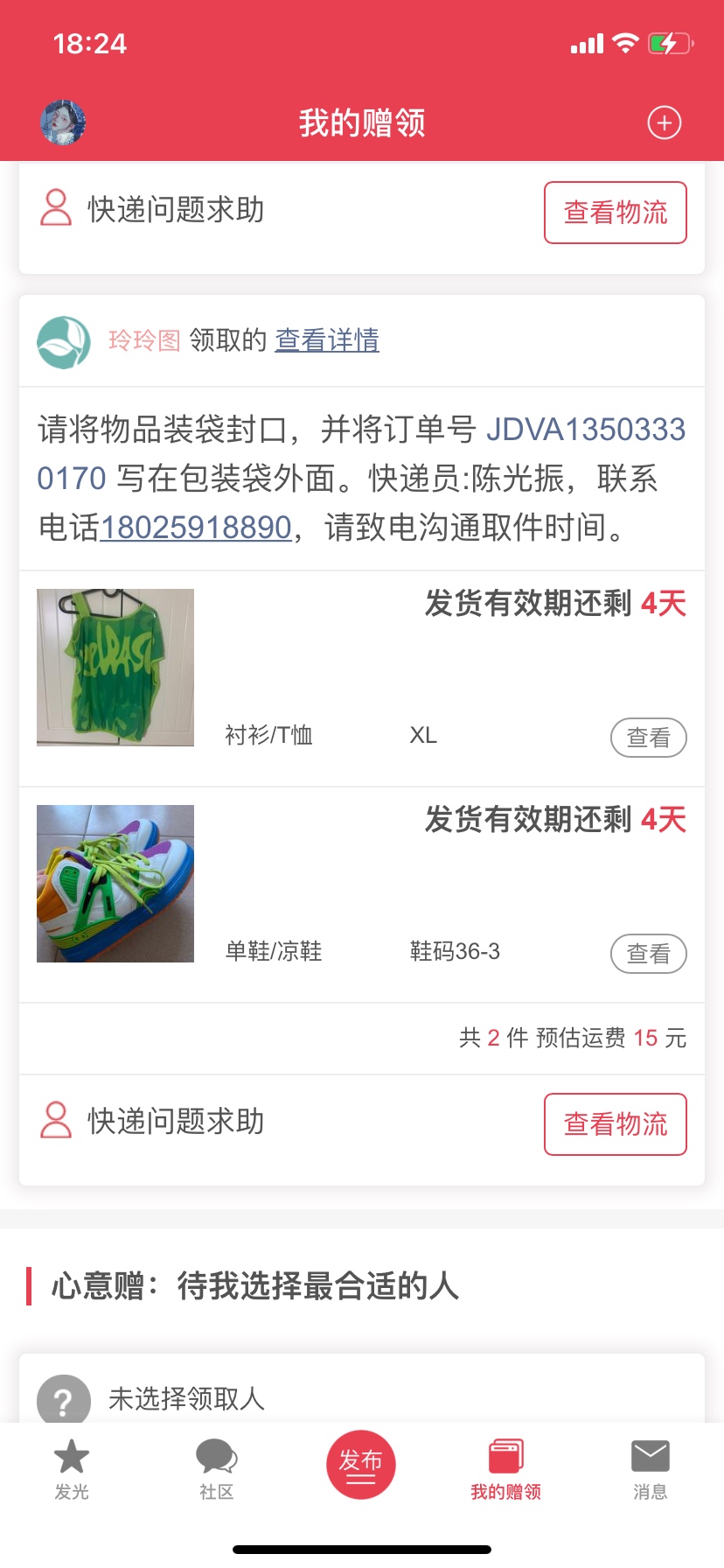Check logistics via 查看物流 below shipping fee

tap(616, 1124)
